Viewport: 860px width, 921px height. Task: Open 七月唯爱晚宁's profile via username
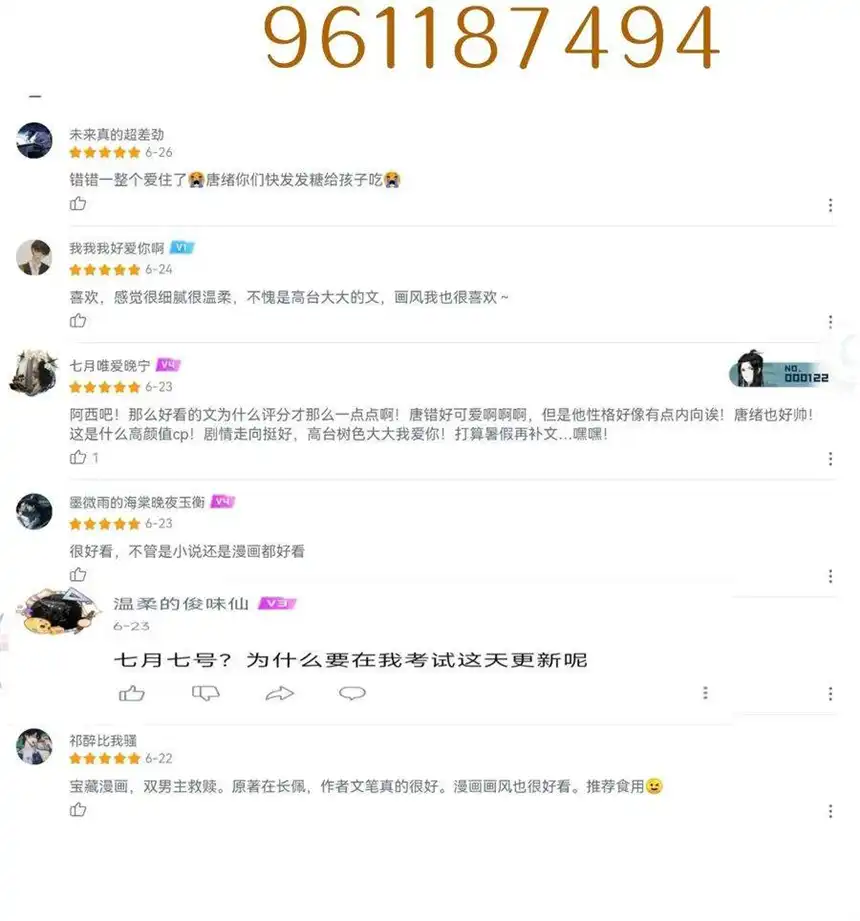tap(112, 365)
